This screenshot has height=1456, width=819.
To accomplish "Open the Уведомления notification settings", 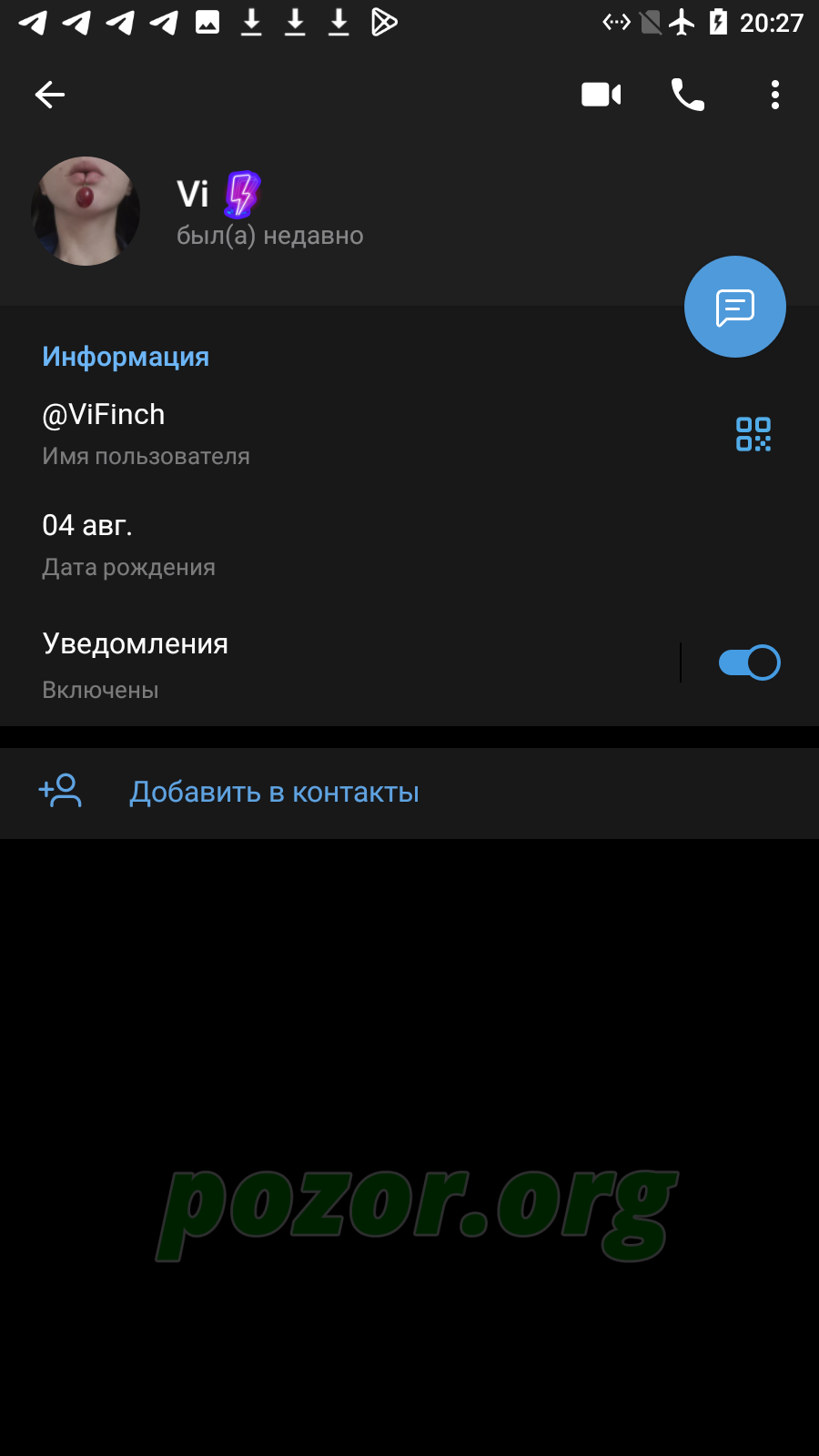I will tap(339, 663).
